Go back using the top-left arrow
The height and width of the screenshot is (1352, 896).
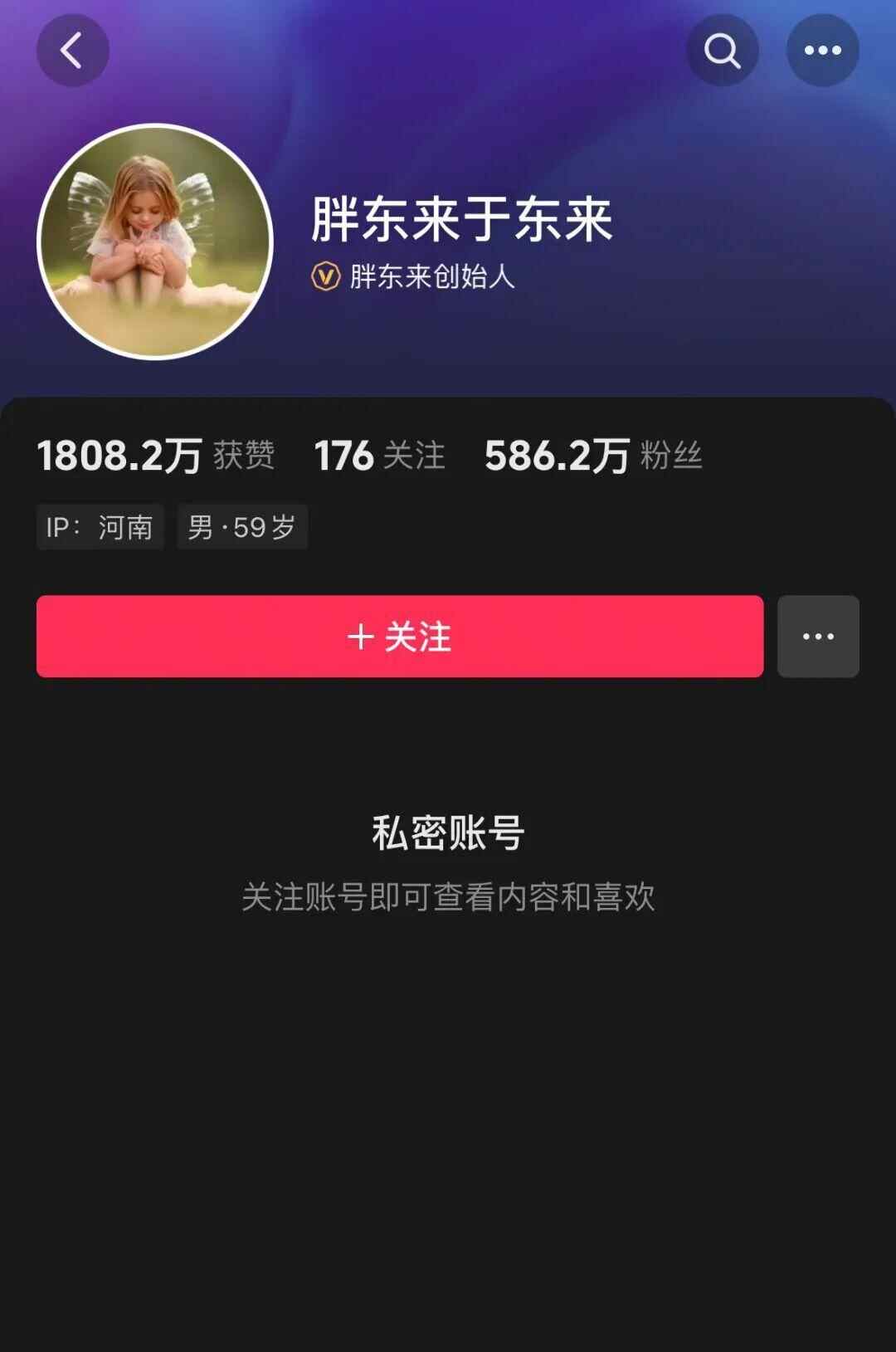72,51
